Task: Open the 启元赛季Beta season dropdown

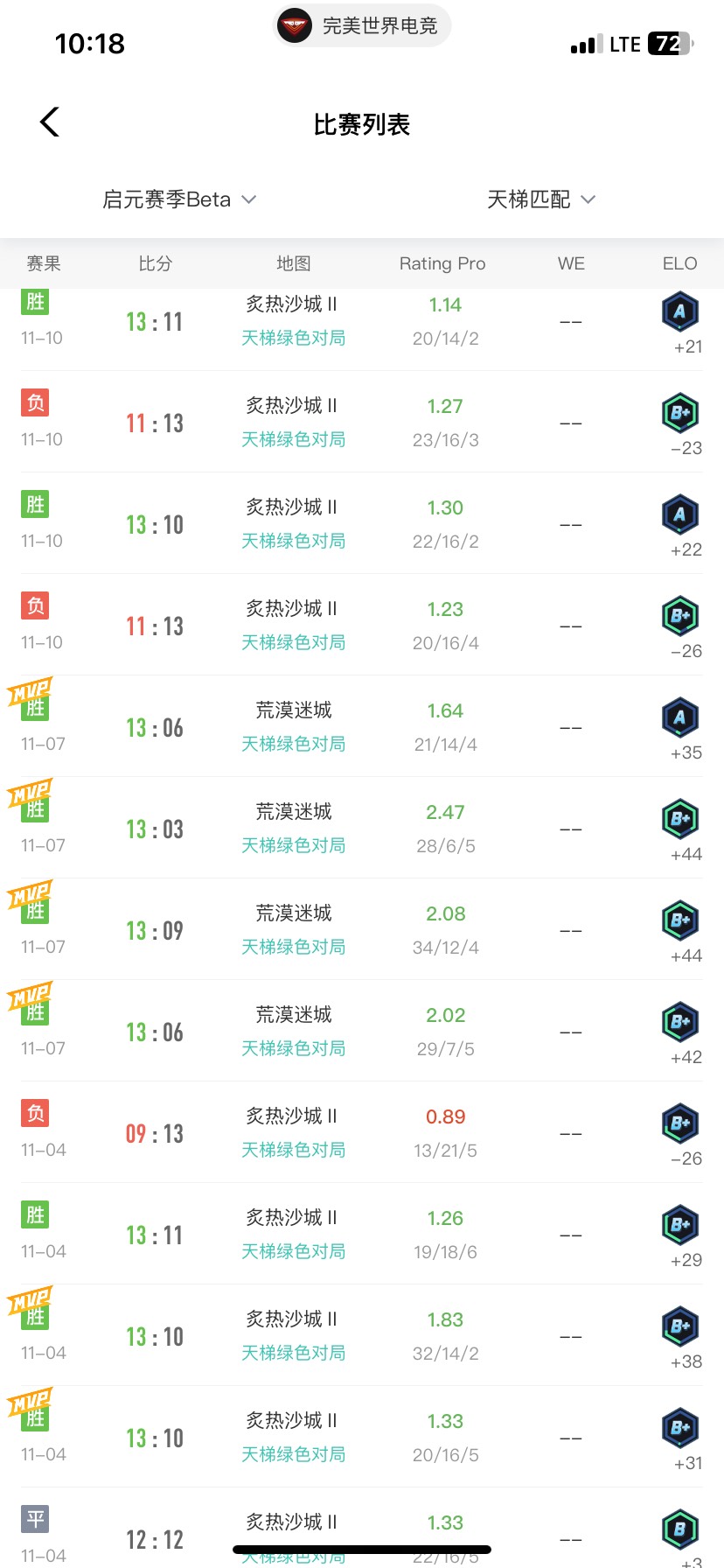Action: pyautogui.click(x=179, y=199)
